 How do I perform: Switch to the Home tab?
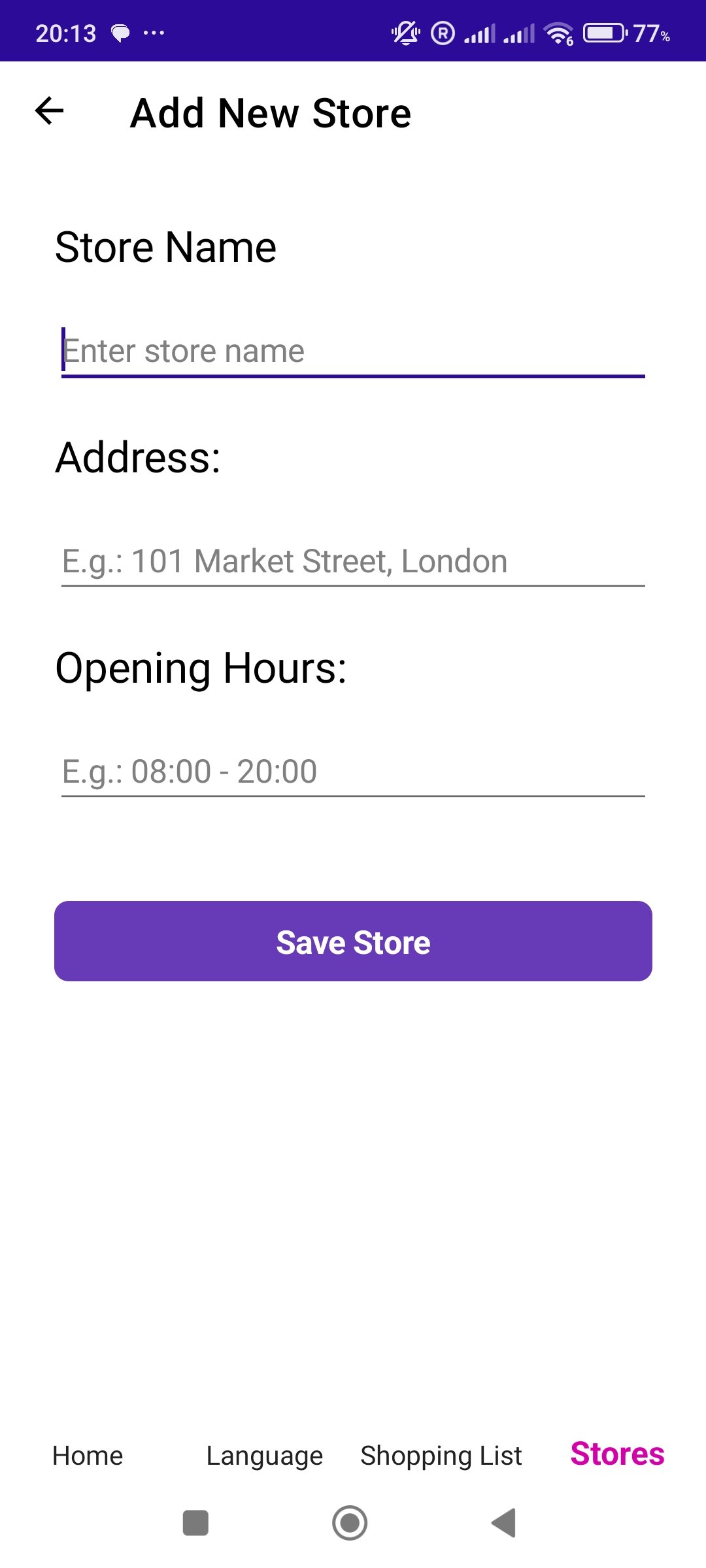(88, 1456)
